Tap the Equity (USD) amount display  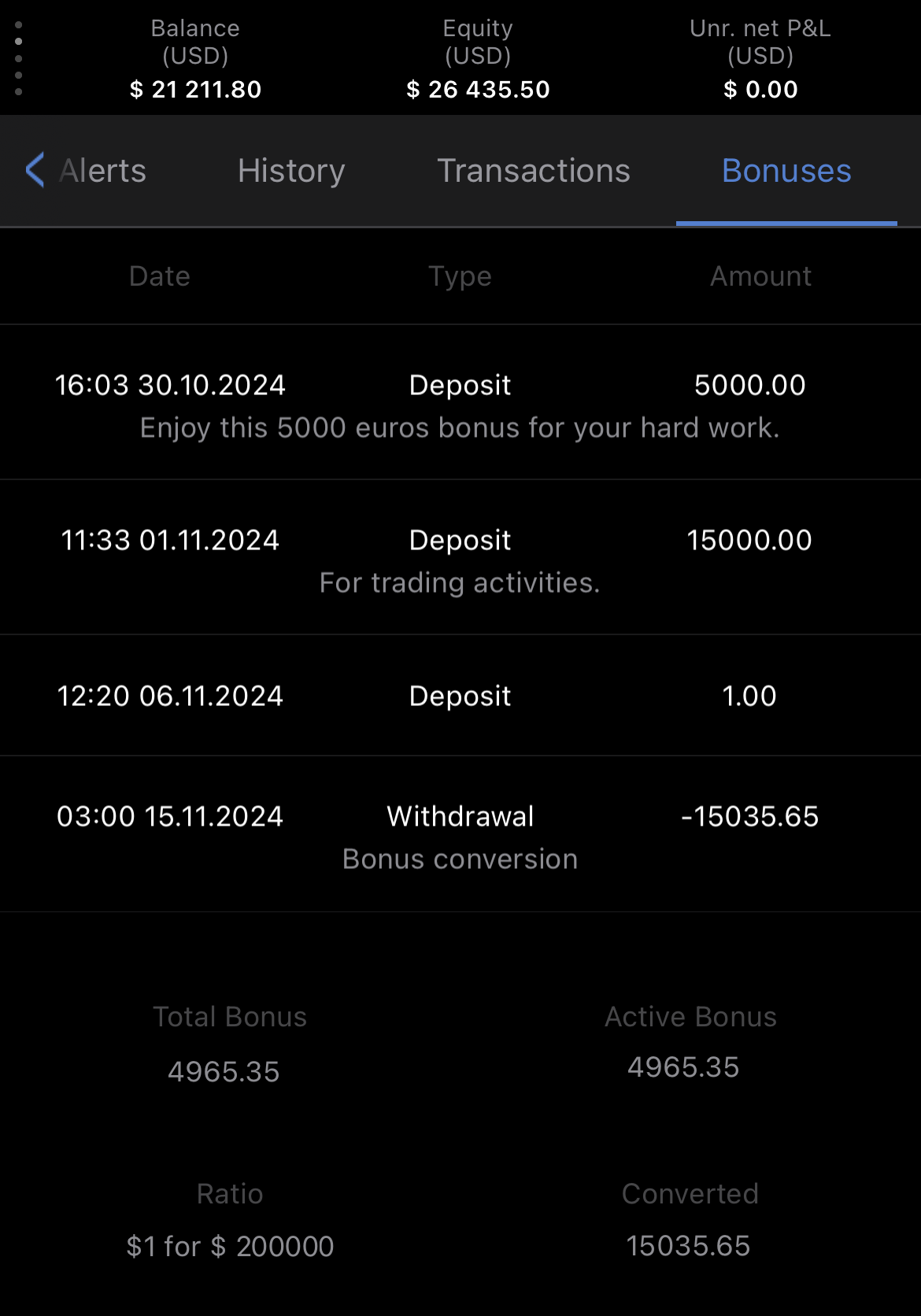coord(478,89)
